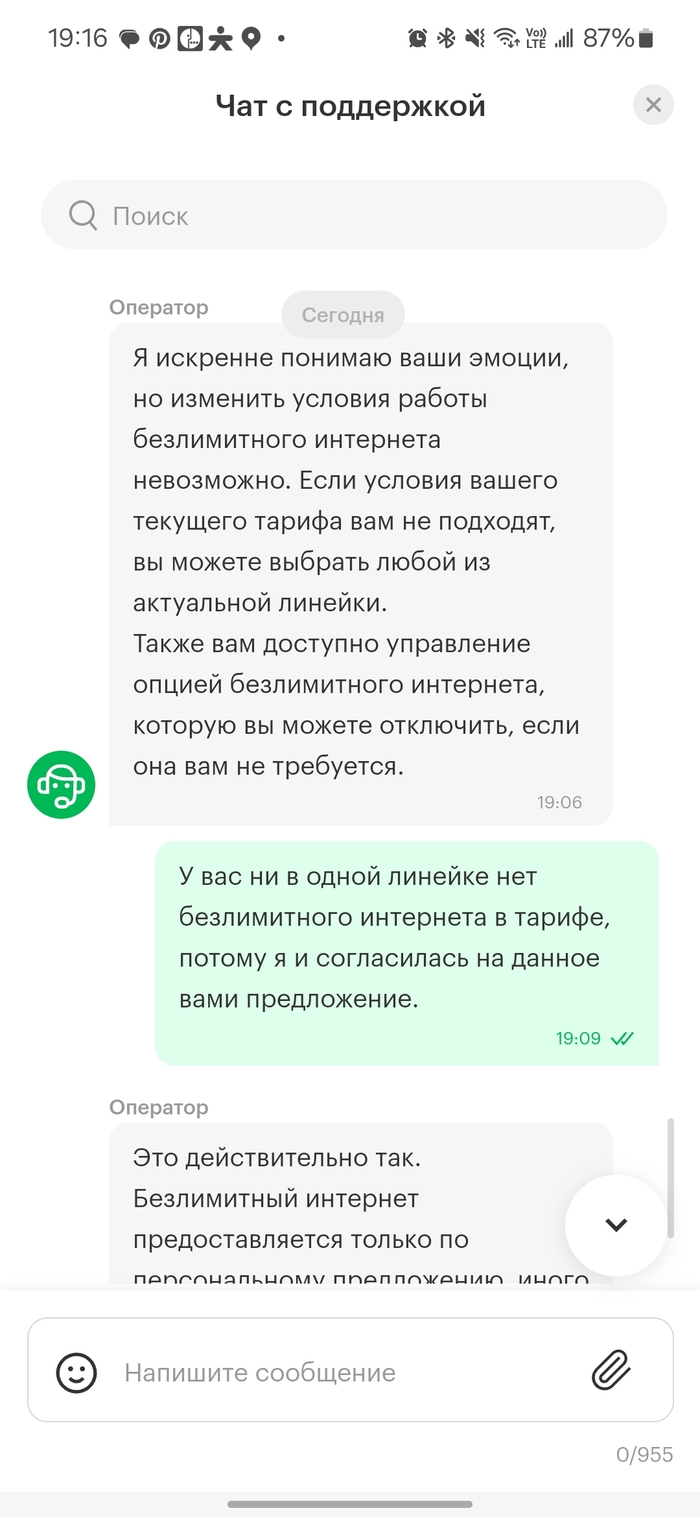Open the emoji picker
This screenshot has height=1517, width=700.
click(x=76, y=1372)
